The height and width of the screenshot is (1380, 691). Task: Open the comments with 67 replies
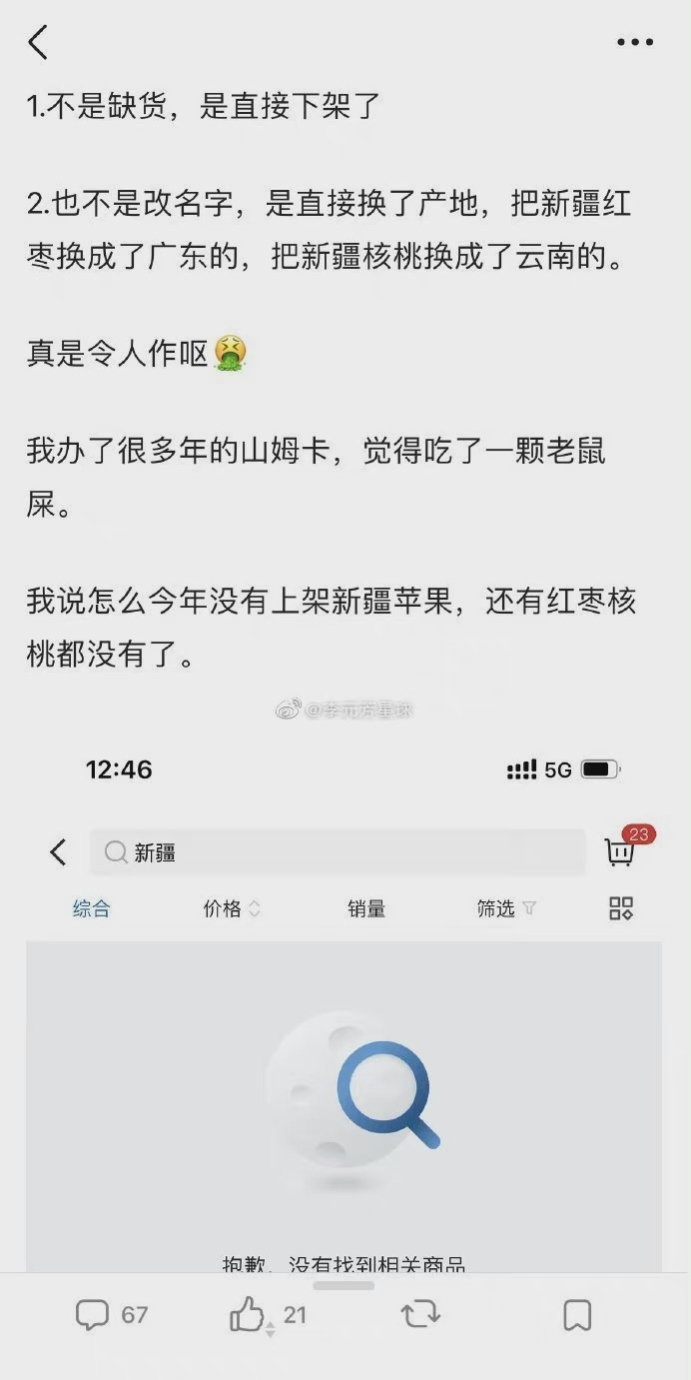pos(112,1315)
